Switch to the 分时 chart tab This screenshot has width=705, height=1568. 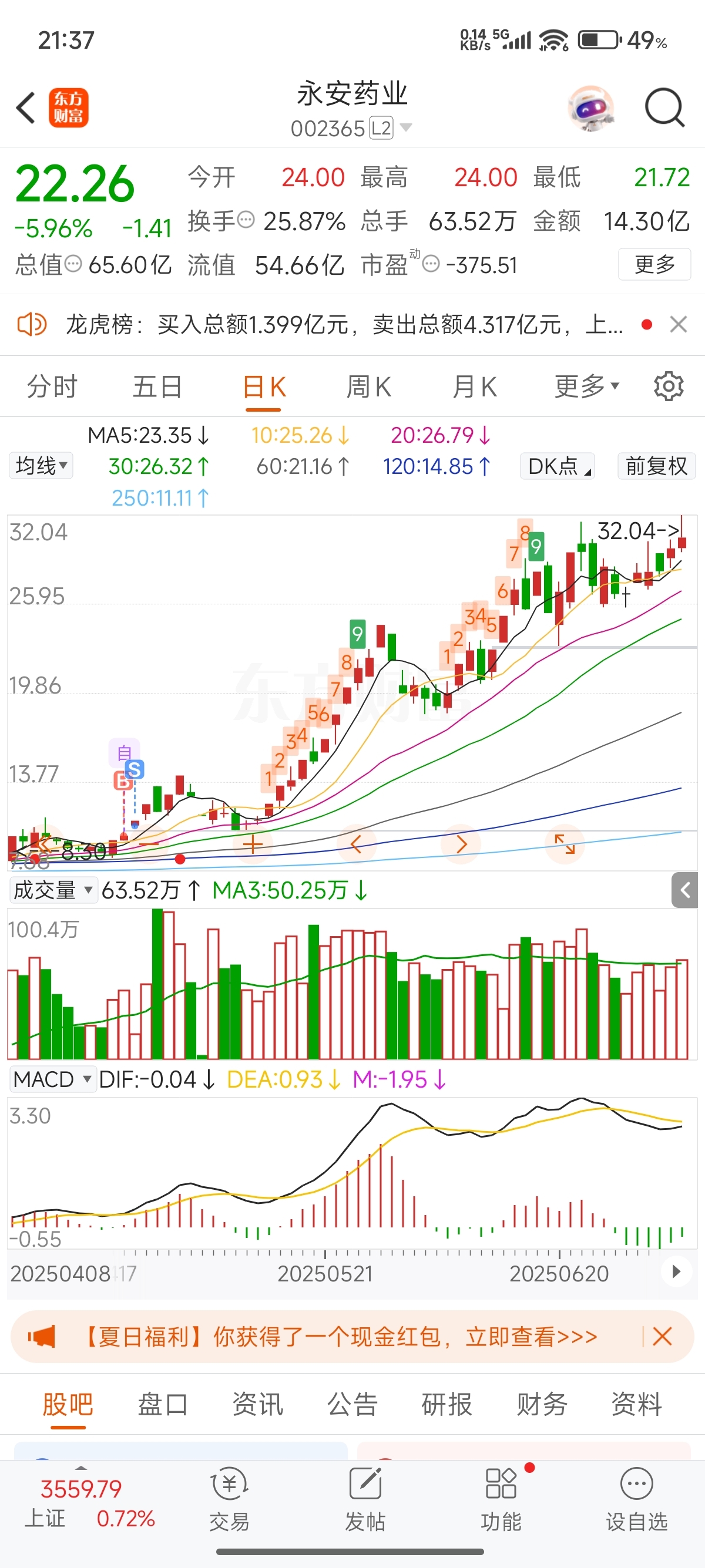coord(52,387)
